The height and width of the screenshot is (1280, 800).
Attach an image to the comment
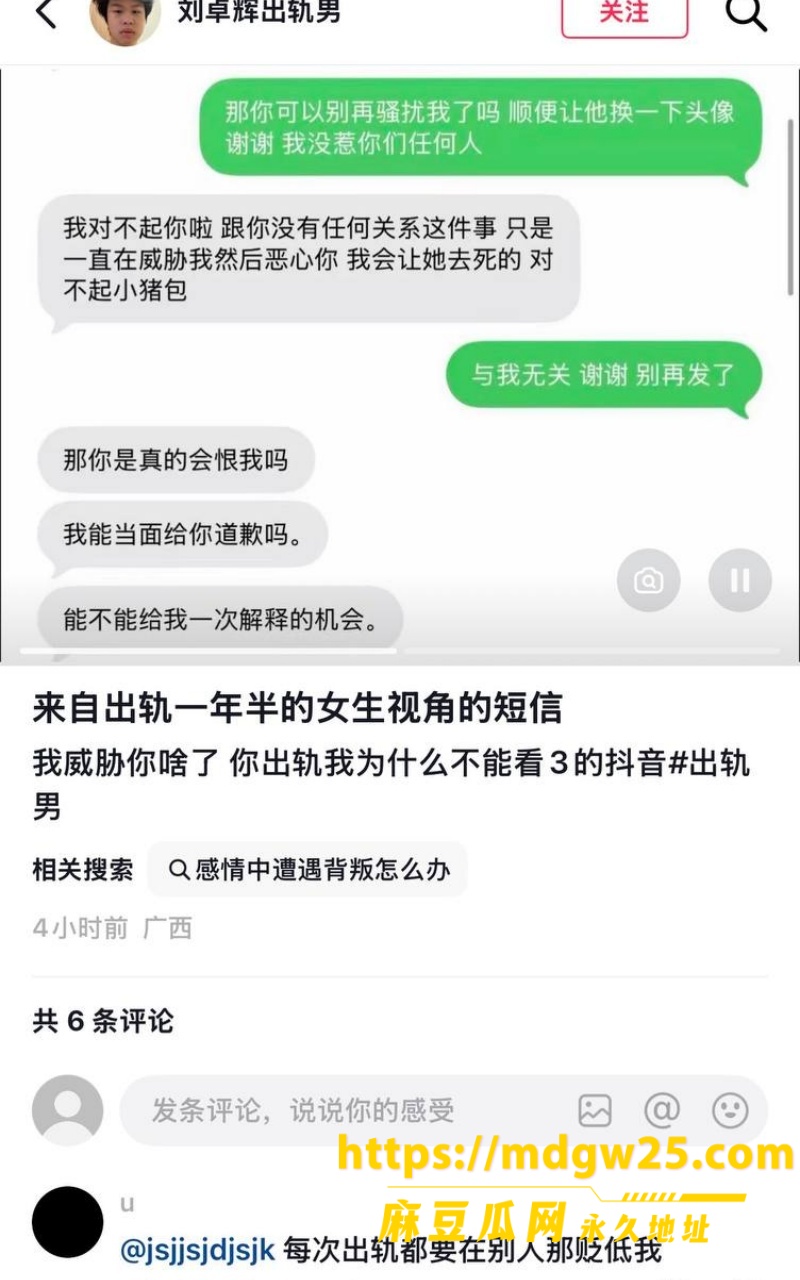click(595, 1110)
